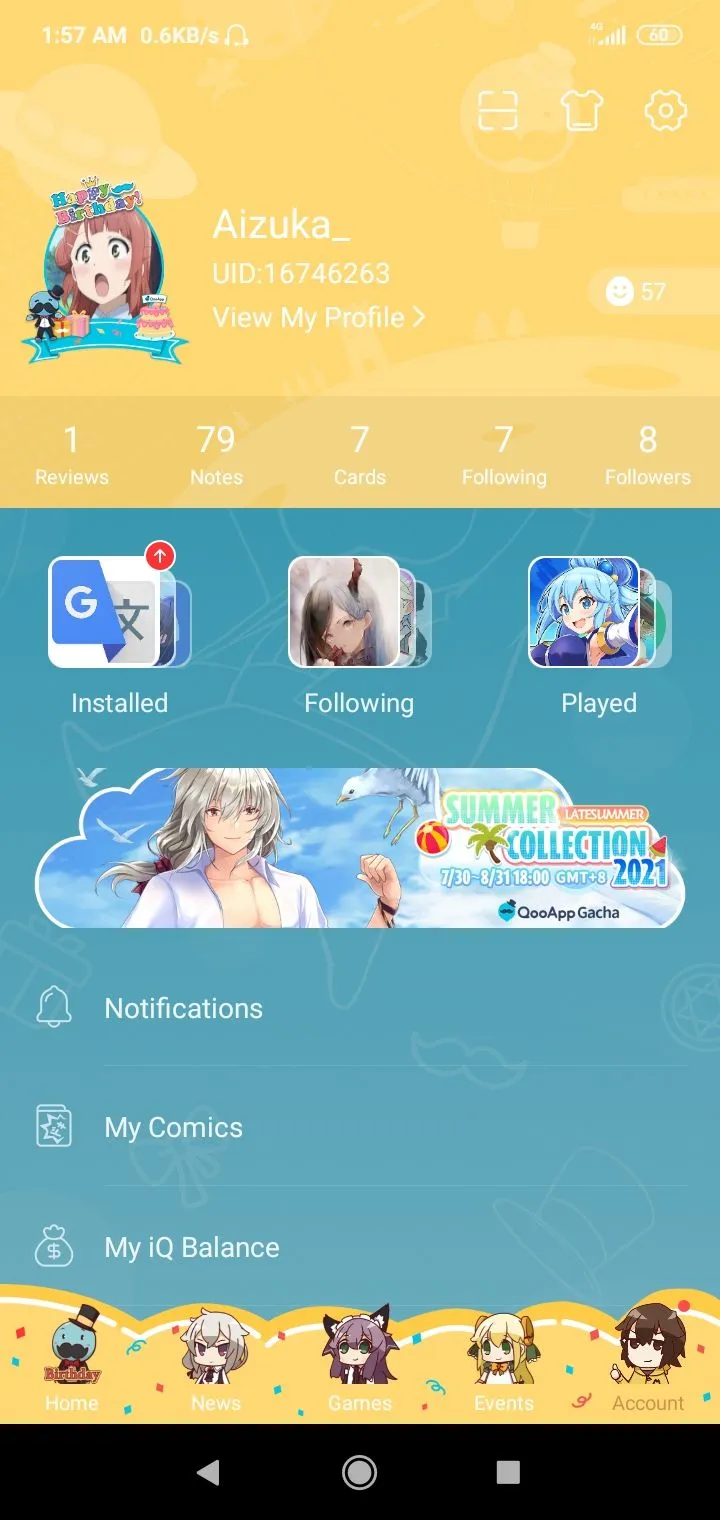Image resolution: width=720 pixels, height=1520 pixels.
Task: Open My Comics
Action: point(174,1128)
